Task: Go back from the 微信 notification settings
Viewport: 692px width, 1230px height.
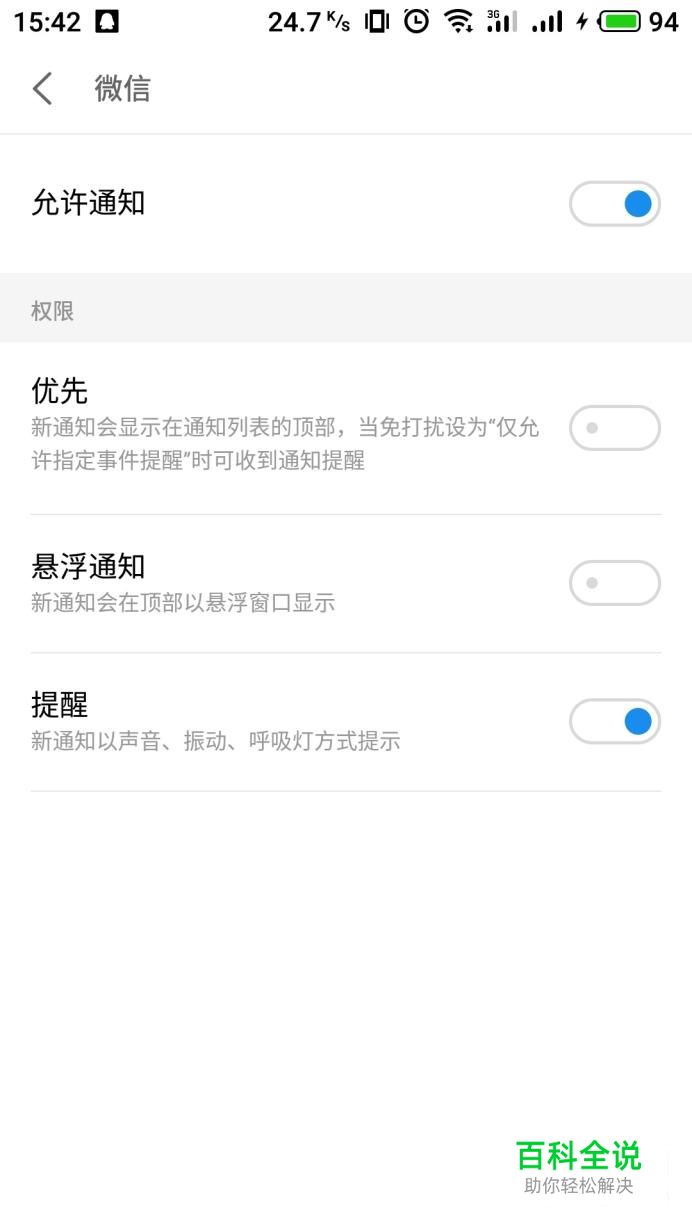Action: click(42, 89)
